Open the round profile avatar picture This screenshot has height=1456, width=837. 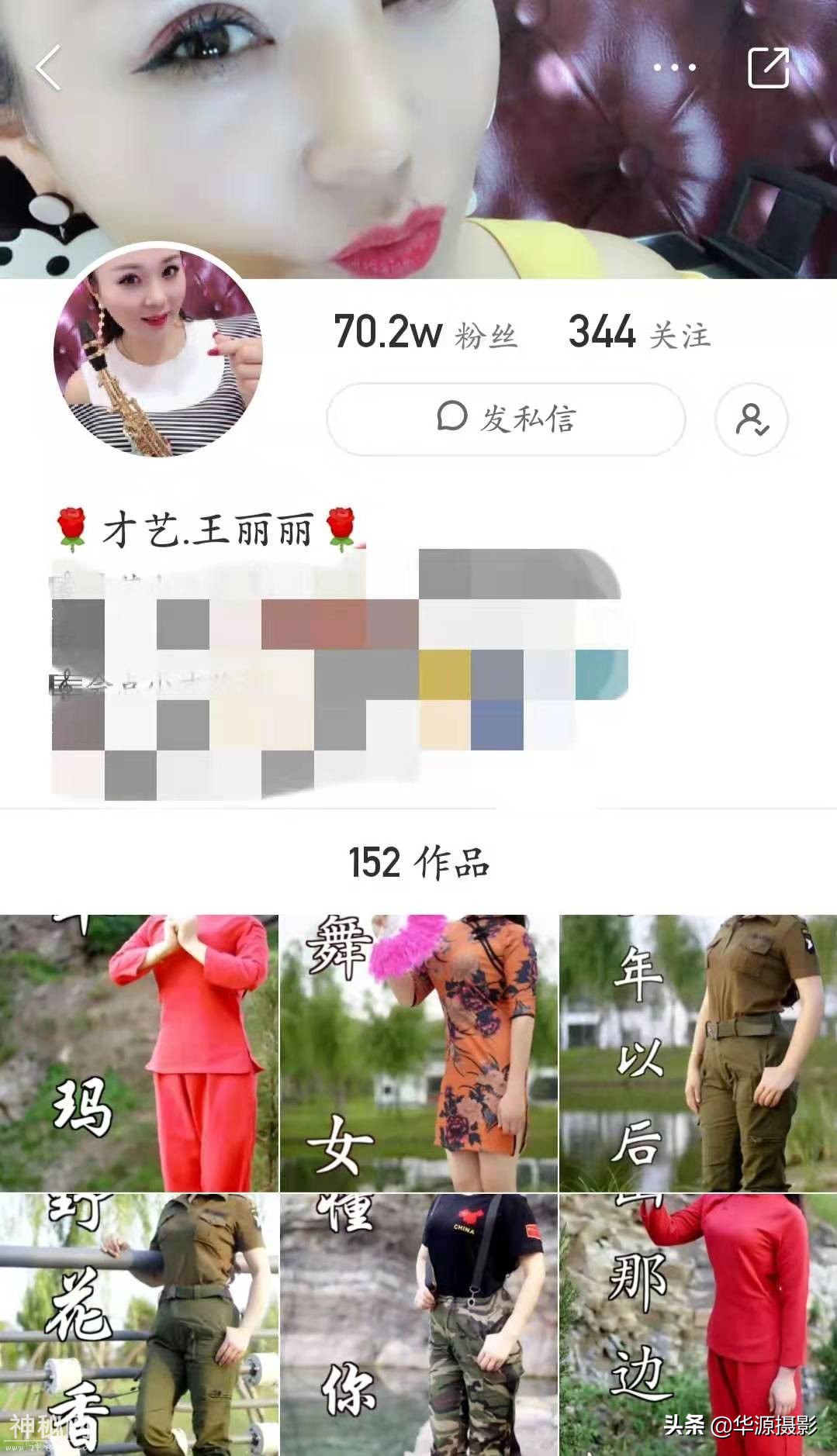[x=157, y=353]
